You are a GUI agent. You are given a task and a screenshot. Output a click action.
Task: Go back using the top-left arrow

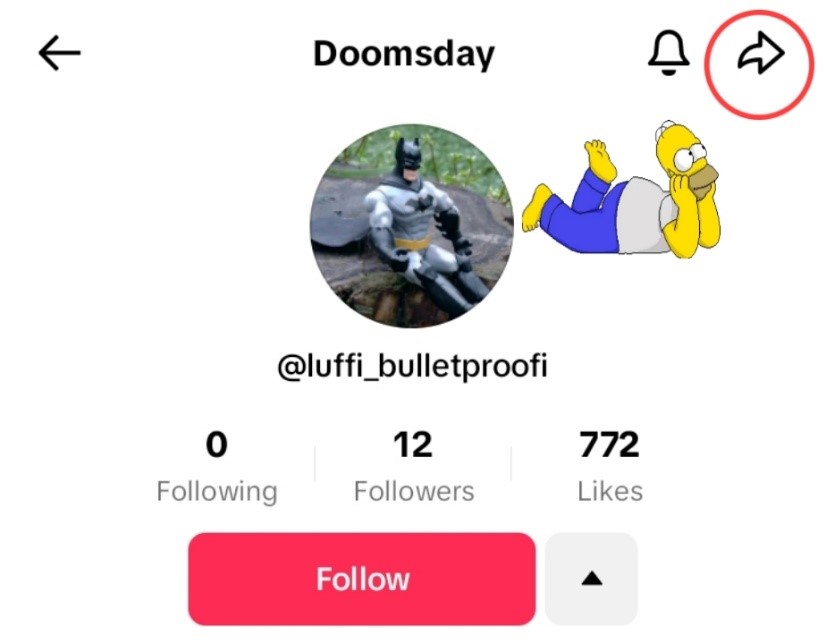pos(59,54)
